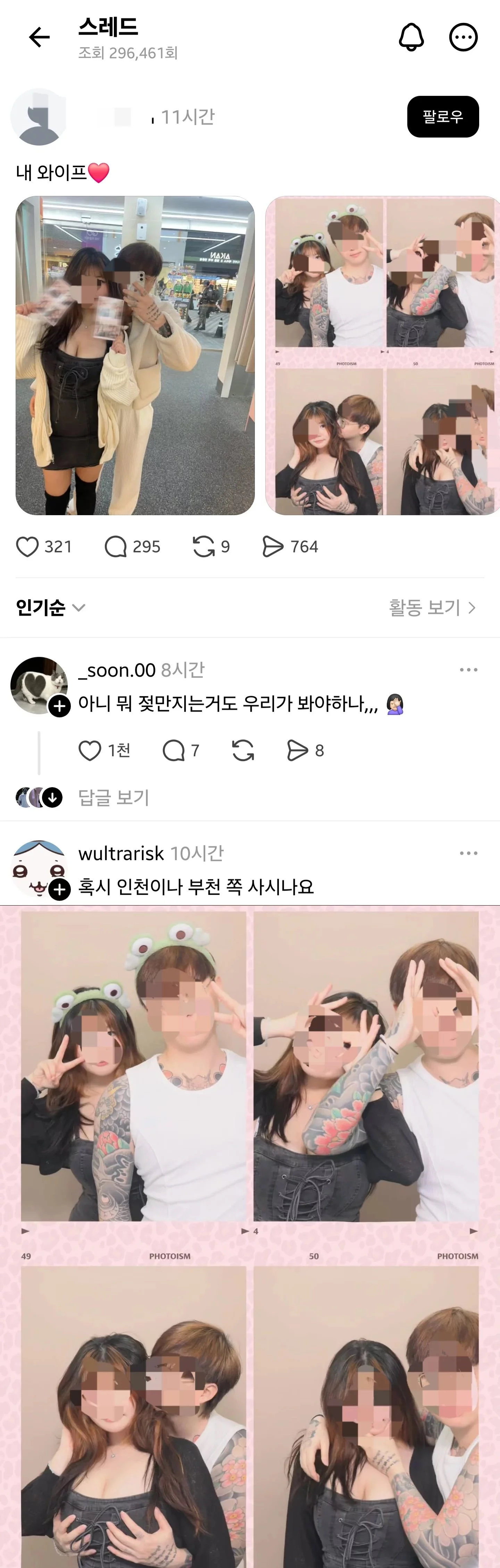
Task: Repost the main thread
Action: (203, 547)
